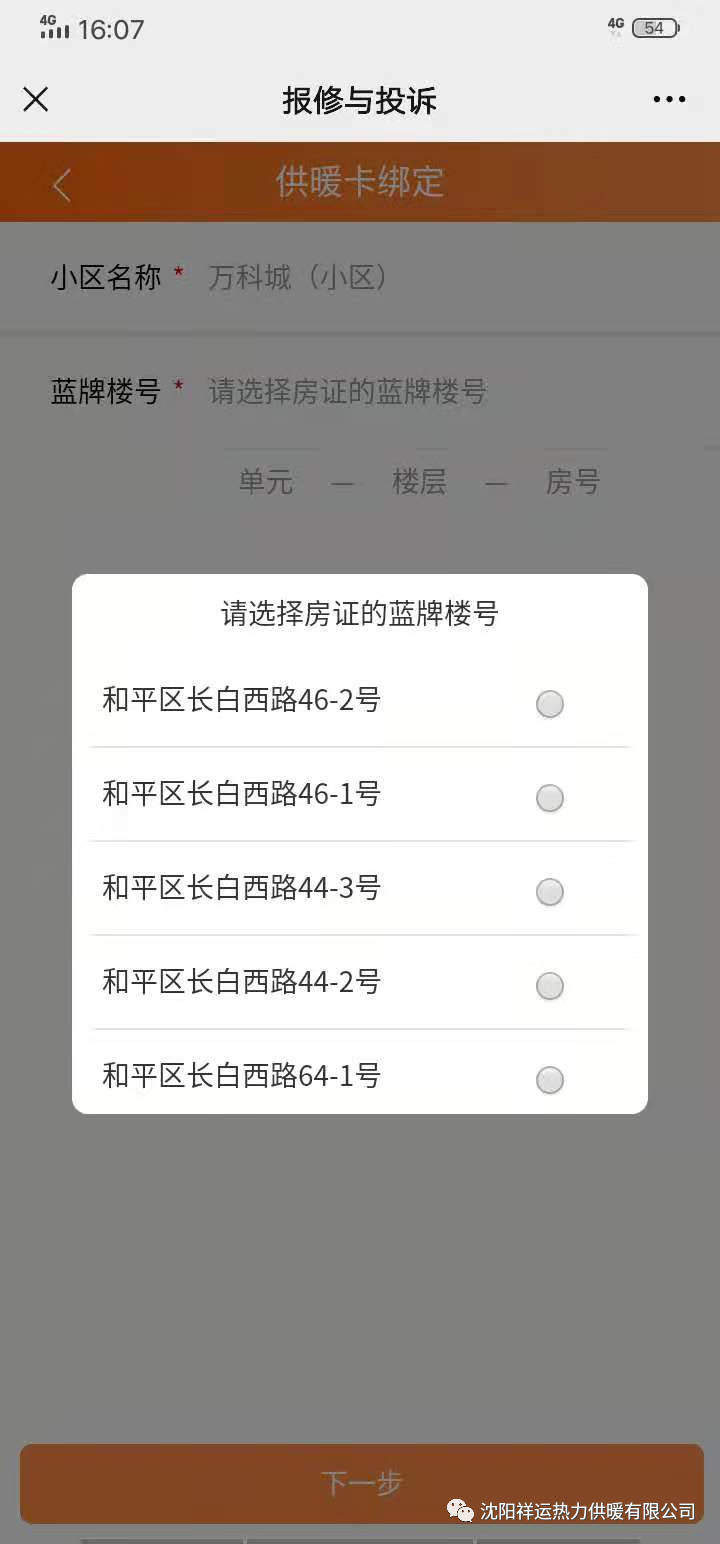Select 和平区长白西路46-2号 option
The width and height of the screenshot is (720, 1544).
click(549, 704)
